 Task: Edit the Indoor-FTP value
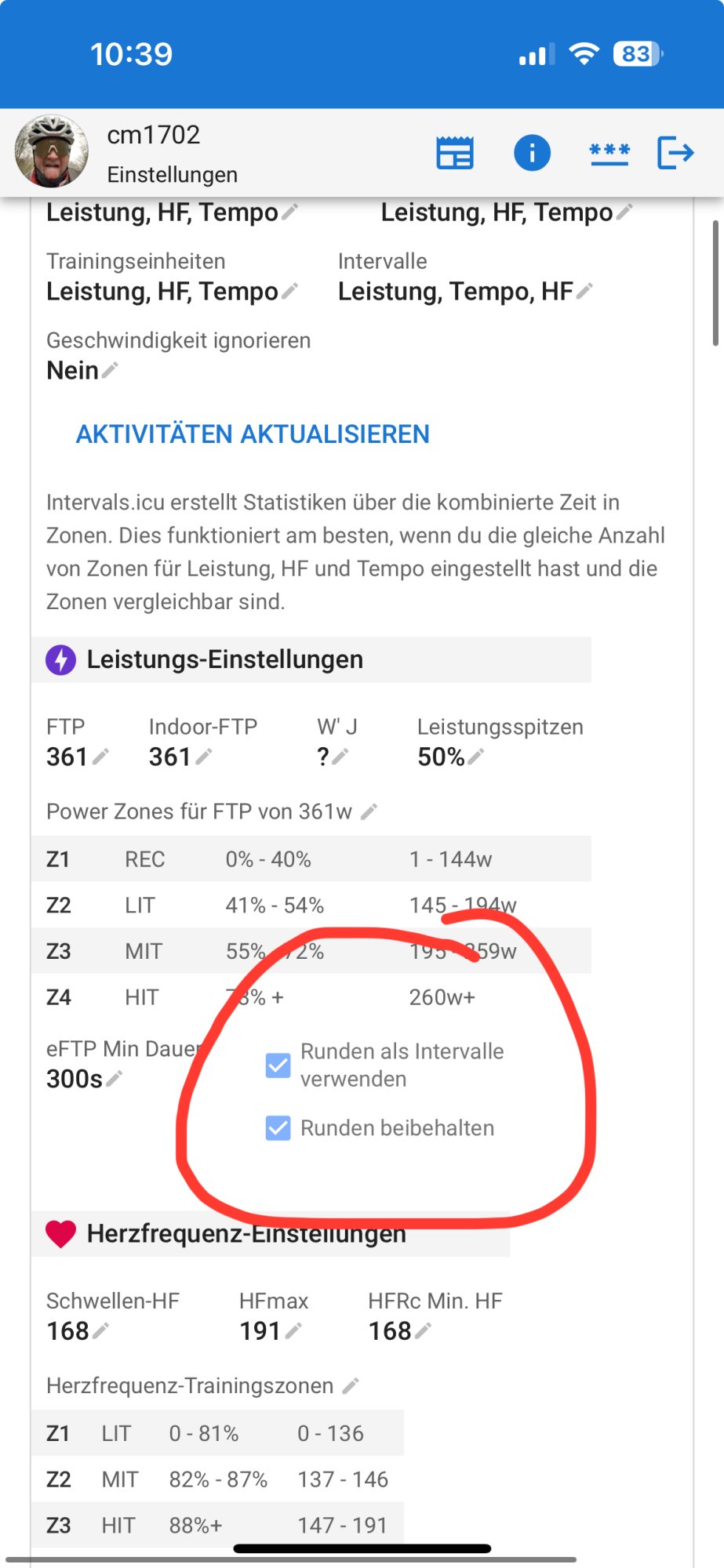[x=204, y=757]
